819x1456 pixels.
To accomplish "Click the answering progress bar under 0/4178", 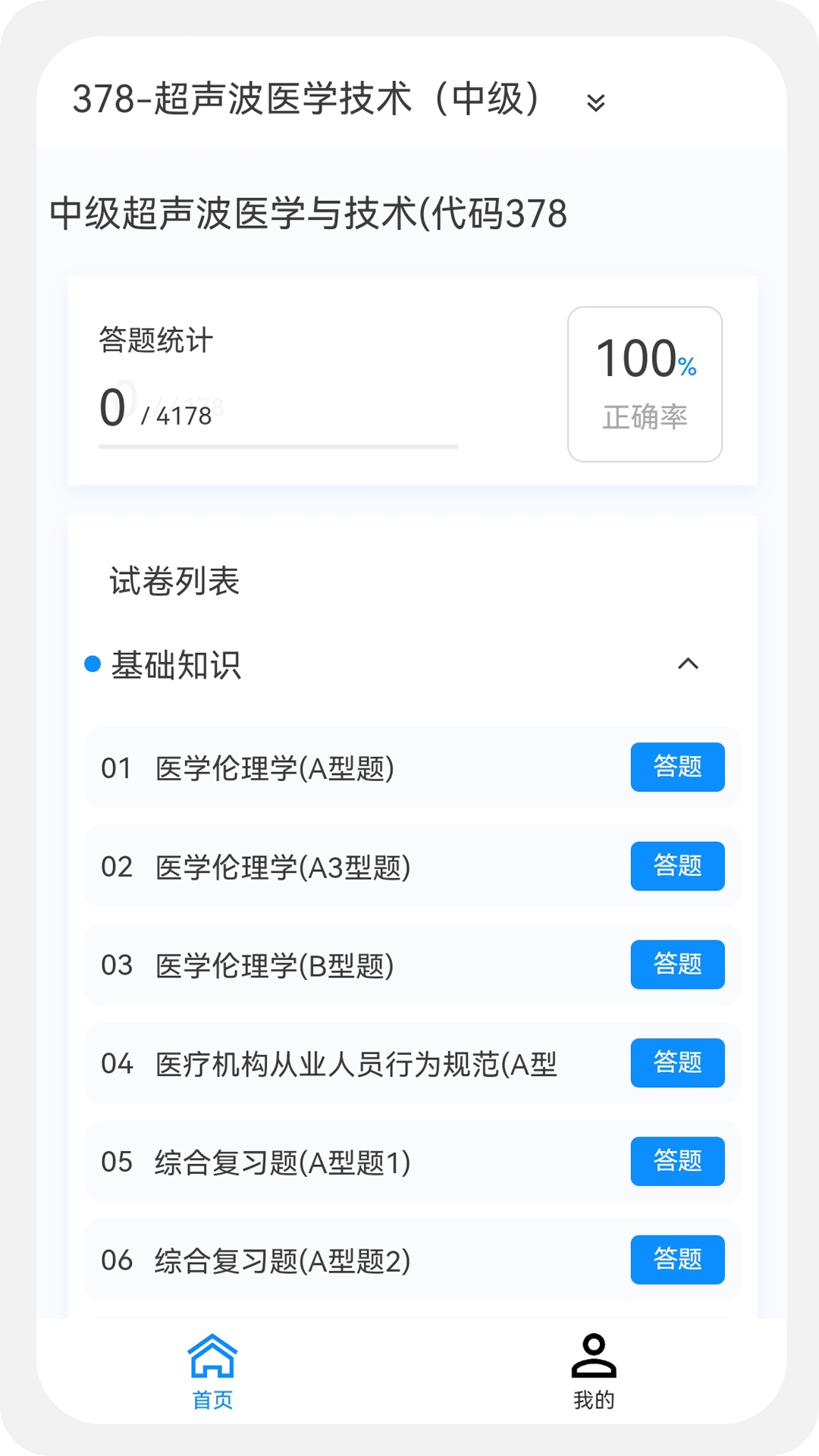I will tap(278, 447).
